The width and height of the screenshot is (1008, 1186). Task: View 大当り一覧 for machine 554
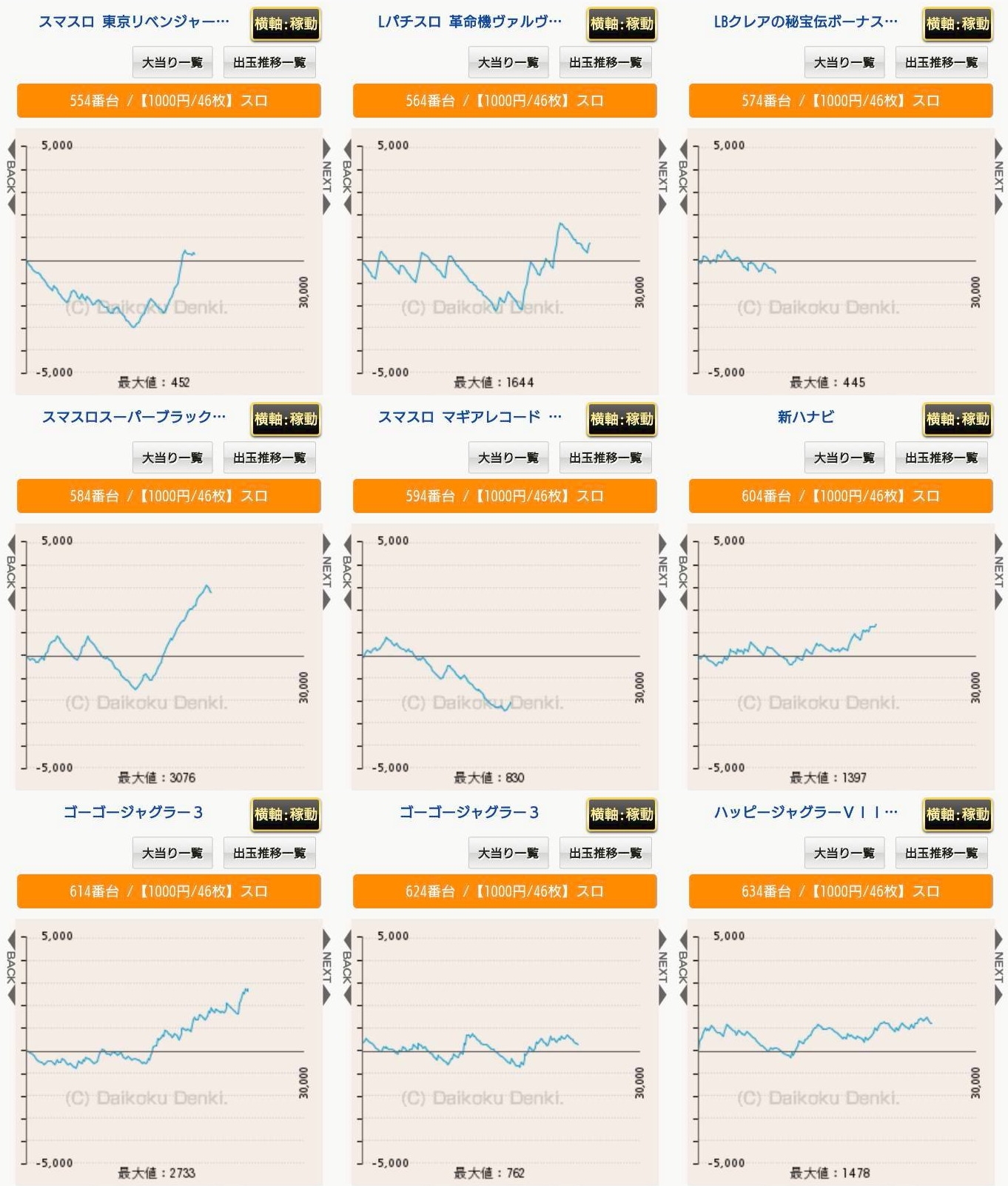(x=172, y=62)
